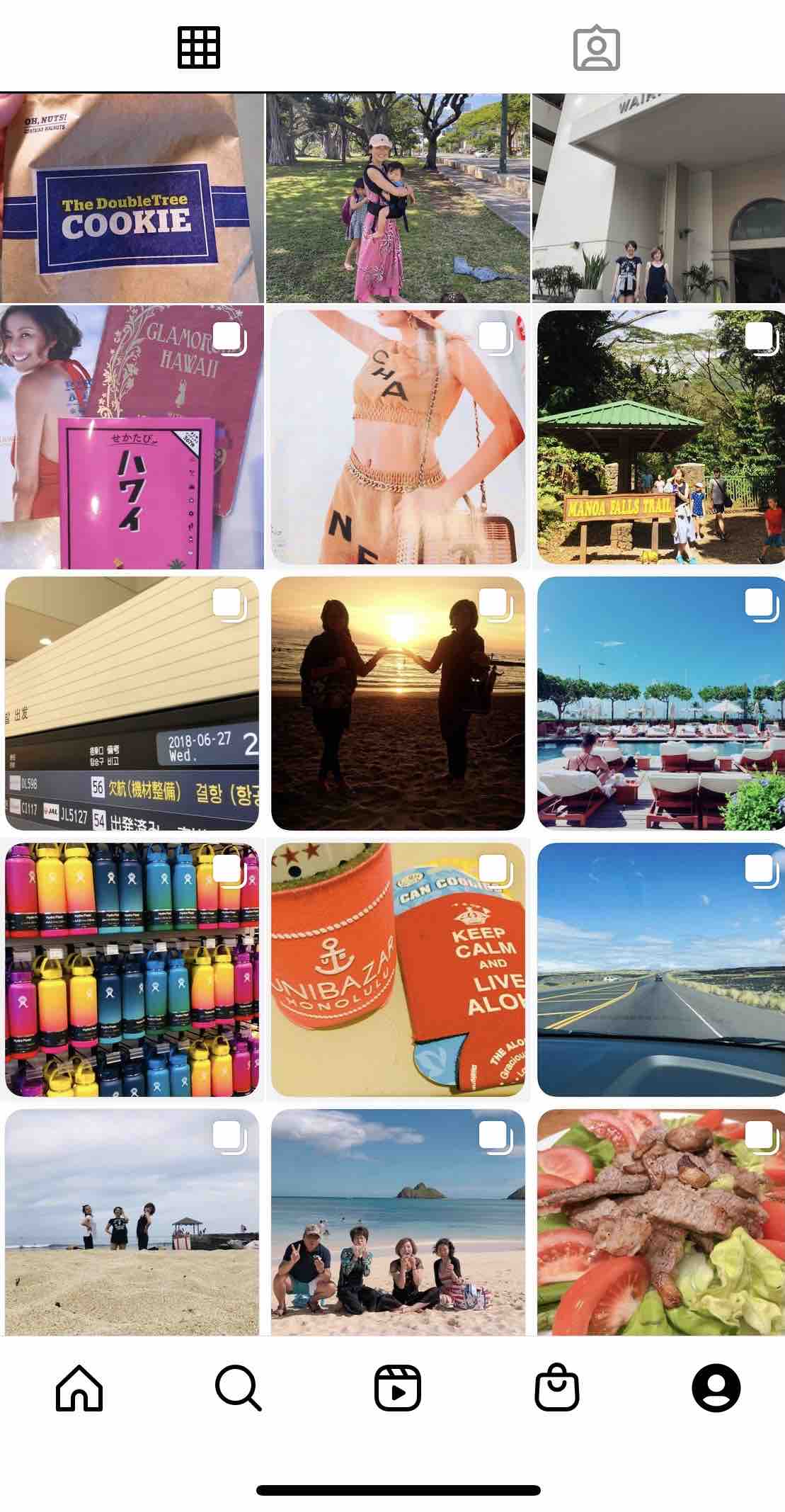
Task: Open the pink Hawaii guidebook post
Action: pyautogui.click(x=132, y=437)
